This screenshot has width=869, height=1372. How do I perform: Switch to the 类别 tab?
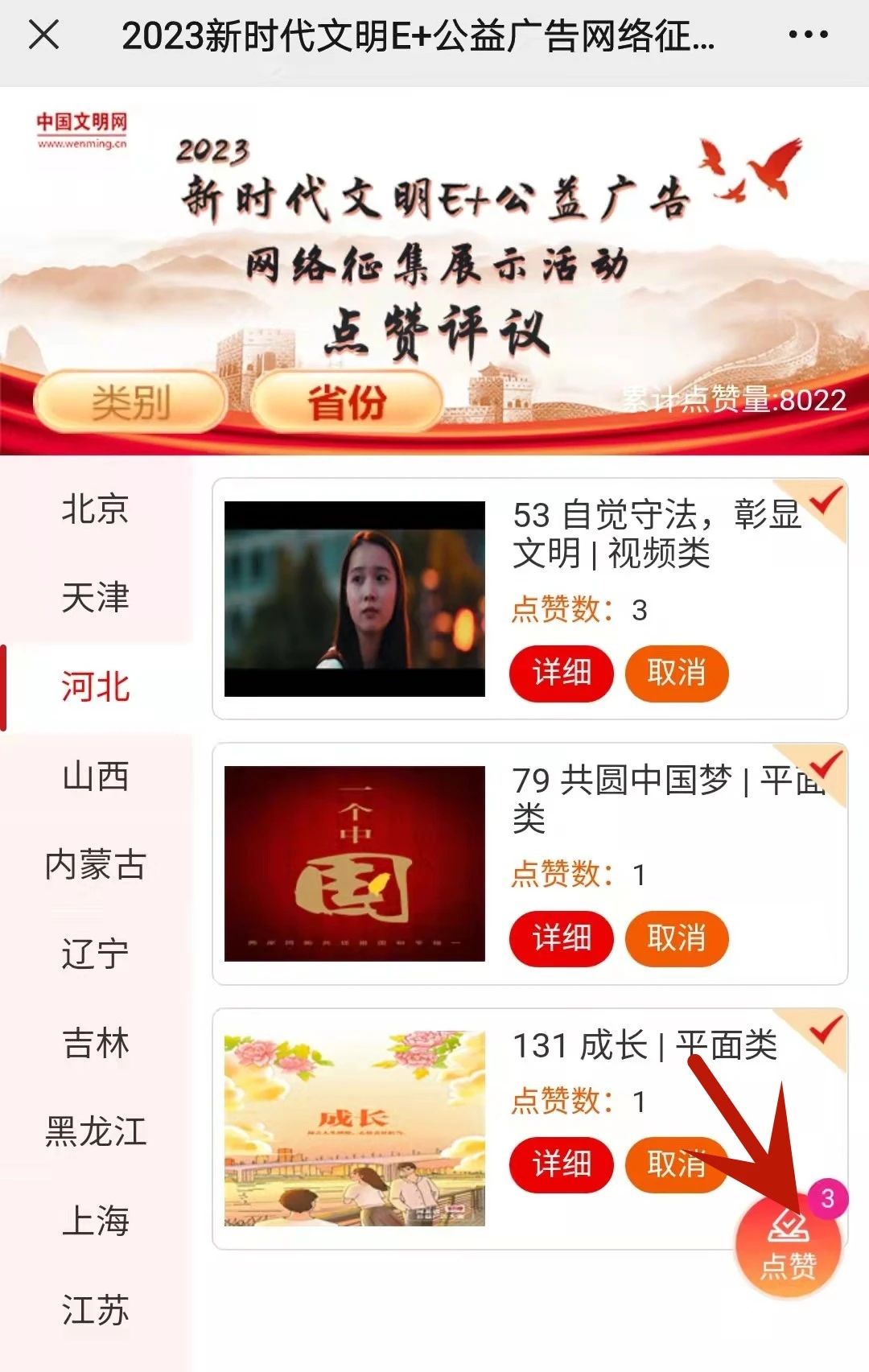coord(130,402)
